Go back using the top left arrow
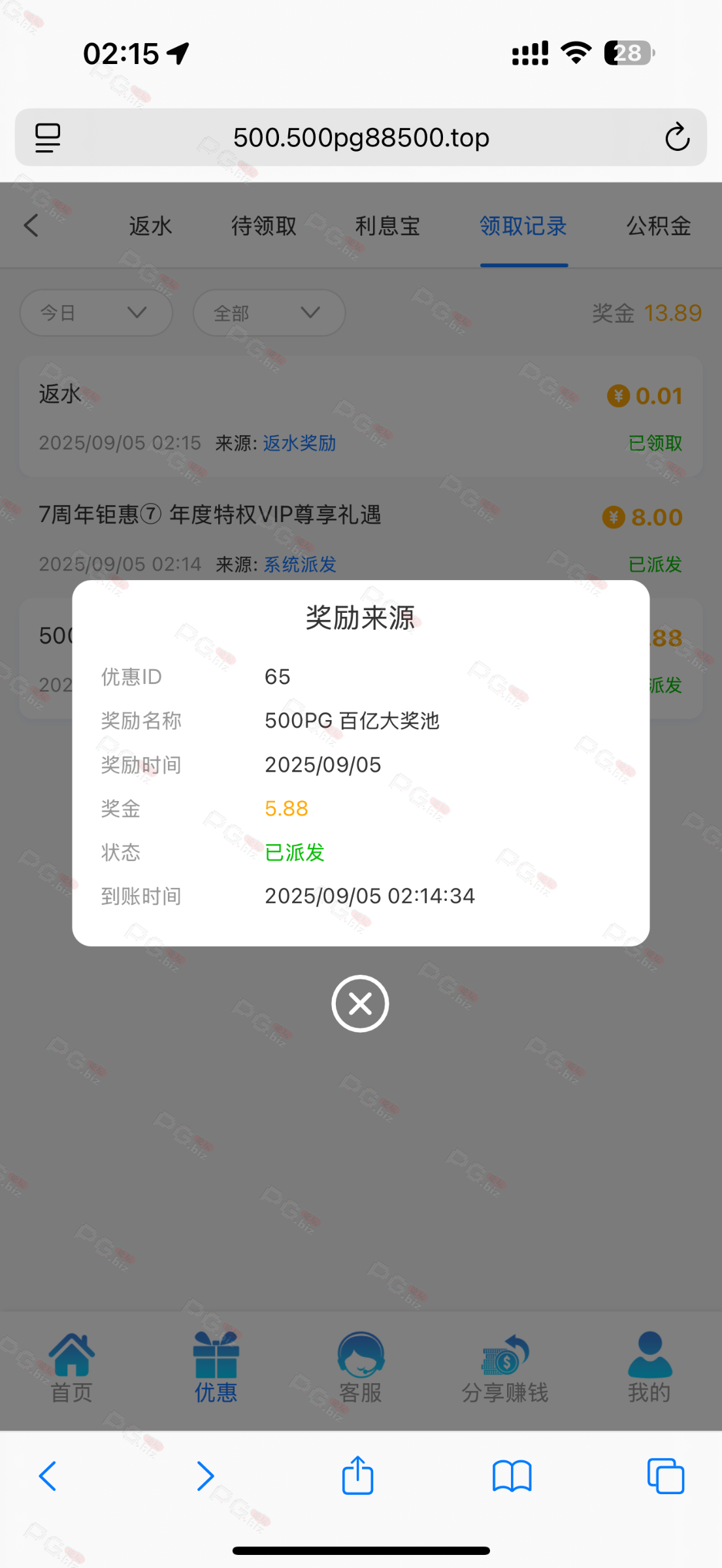Viewport: 722px width, 1568px height. click(x=31, y=226)
